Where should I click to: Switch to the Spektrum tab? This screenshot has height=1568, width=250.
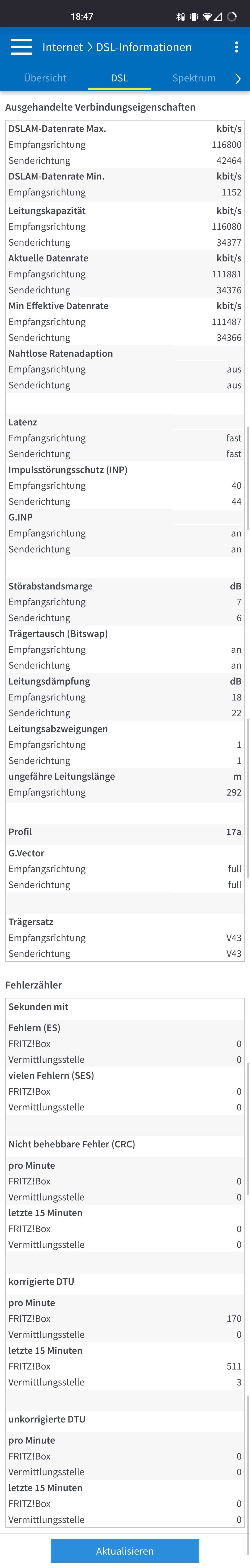click(x=194, y=78)
